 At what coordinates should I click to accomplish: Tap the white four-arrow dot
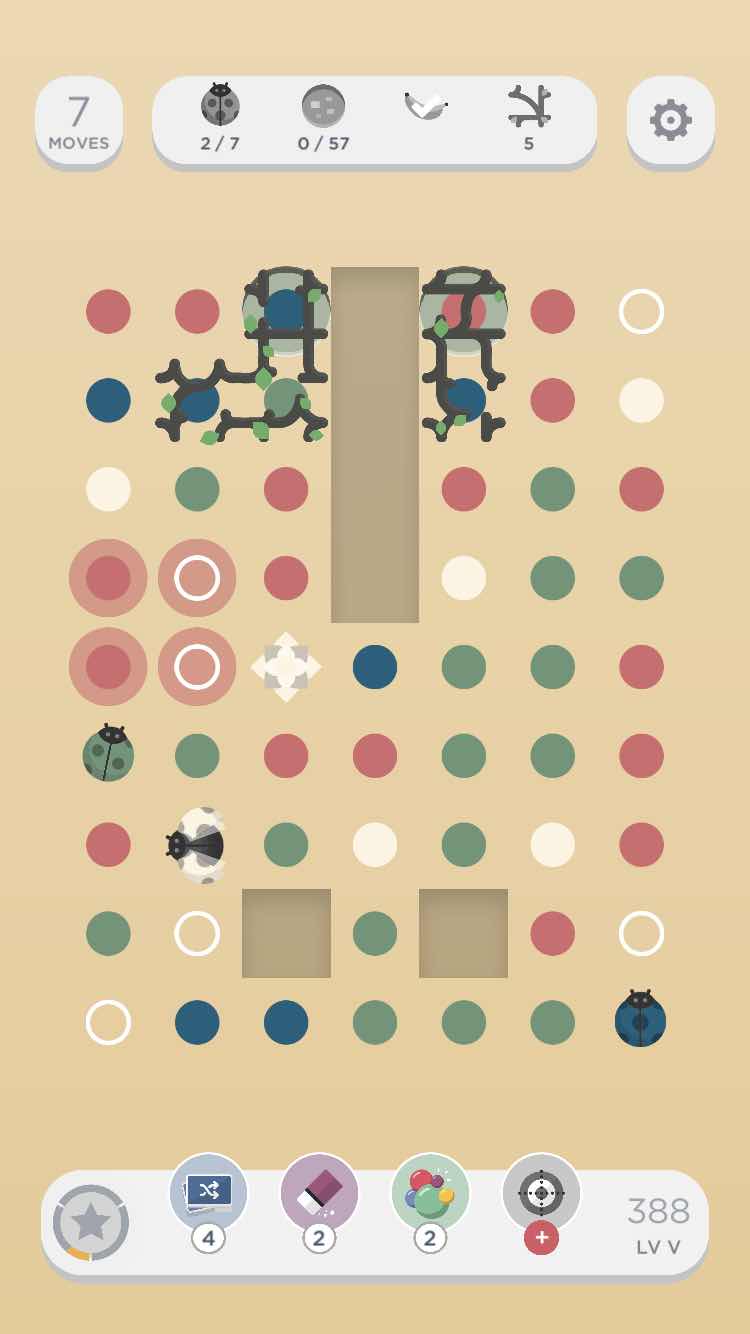pyautogui.click(x=286, y=667)
